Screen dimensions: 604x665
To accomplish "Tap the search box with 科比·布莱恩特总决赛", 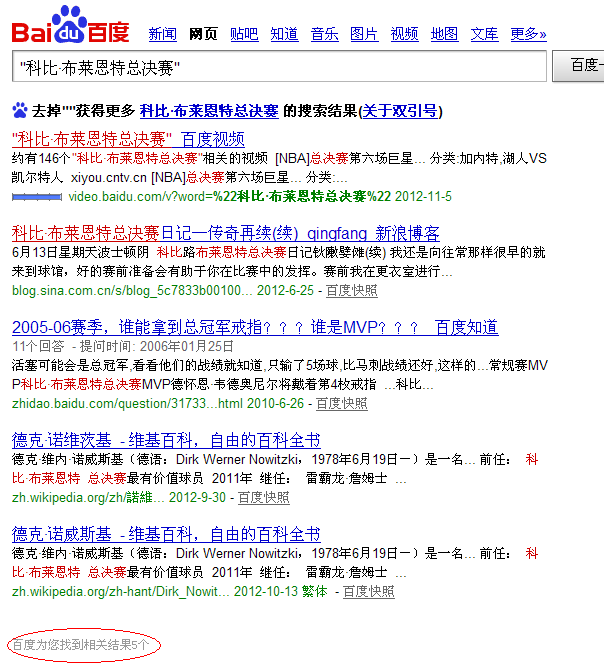I will click(x=280, y=67).
